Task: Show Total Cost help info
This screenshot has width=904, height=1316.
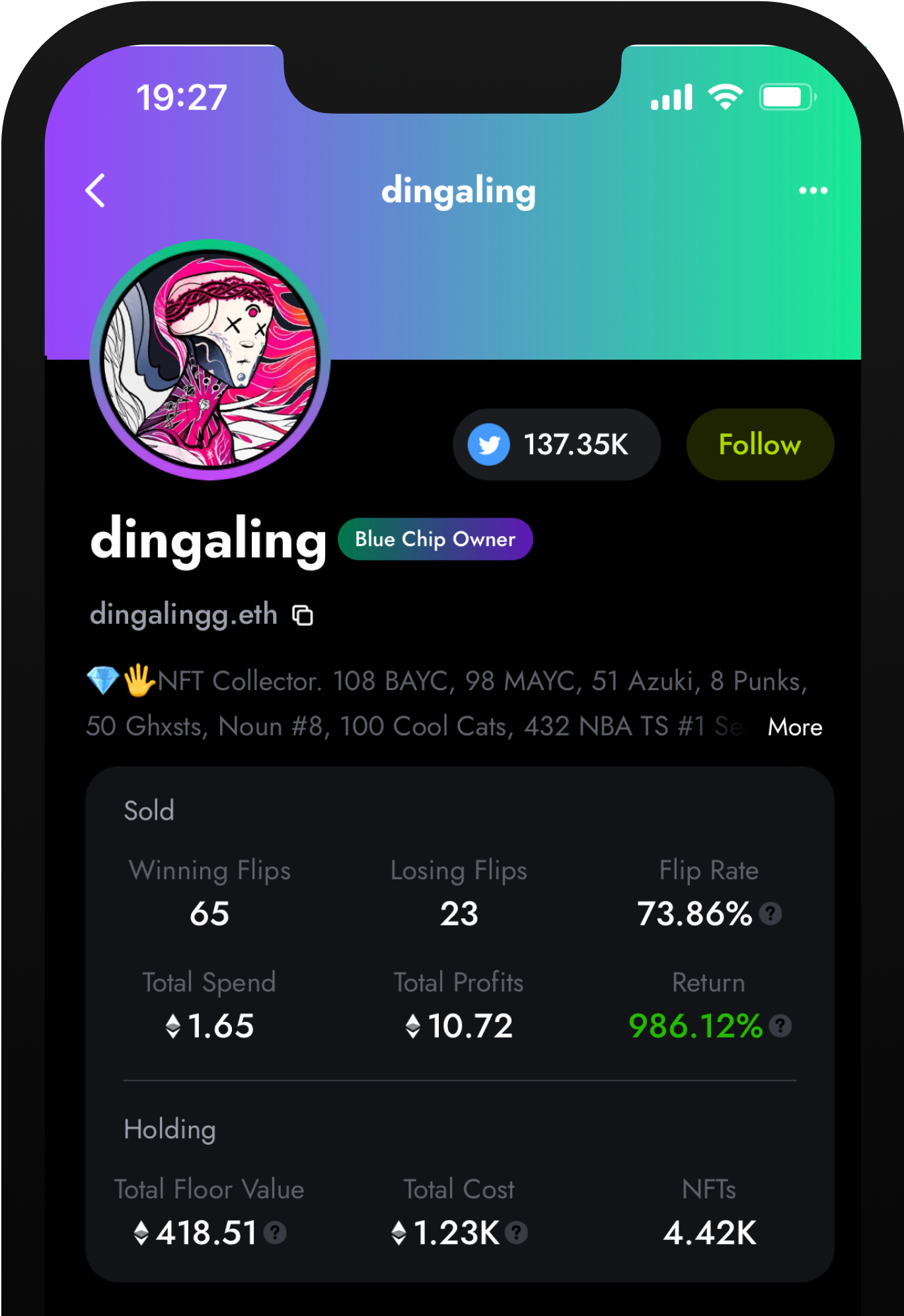Action: click(517, 1233)
